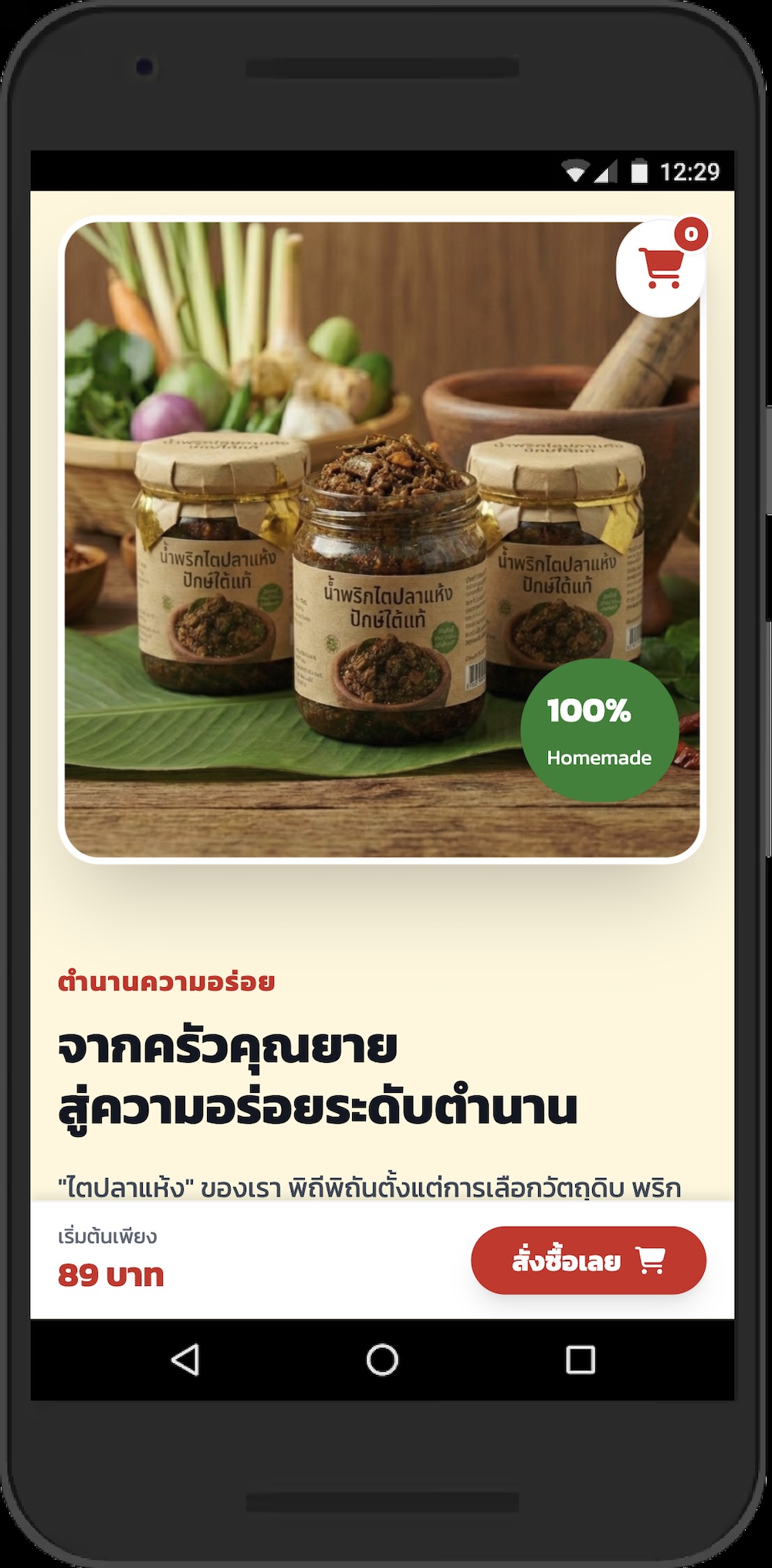772x1568 pixels.
Task: Open the shopping cart icon
Action: (661, 268)
